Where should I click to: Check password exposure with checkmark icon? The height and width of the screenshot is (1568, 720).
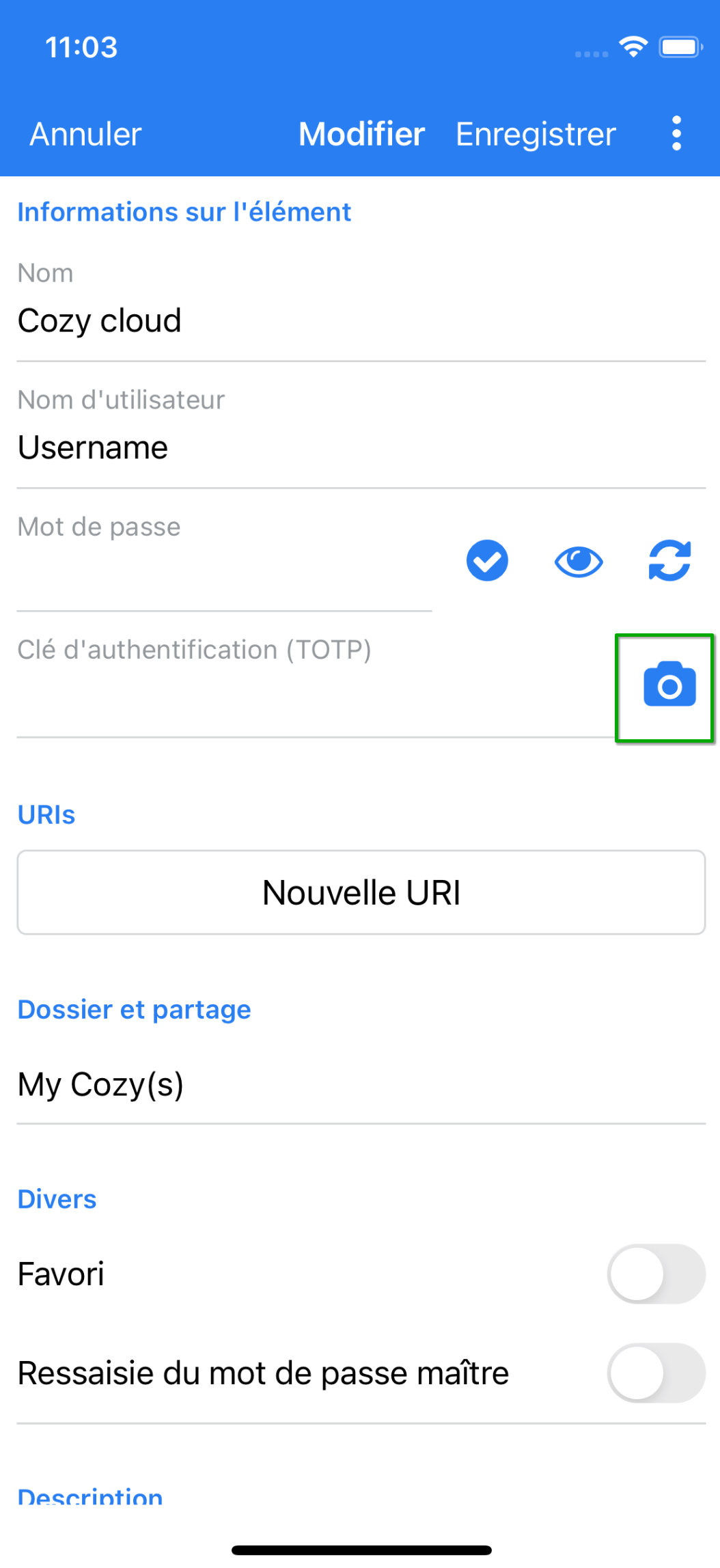click(x=487, y=561)
